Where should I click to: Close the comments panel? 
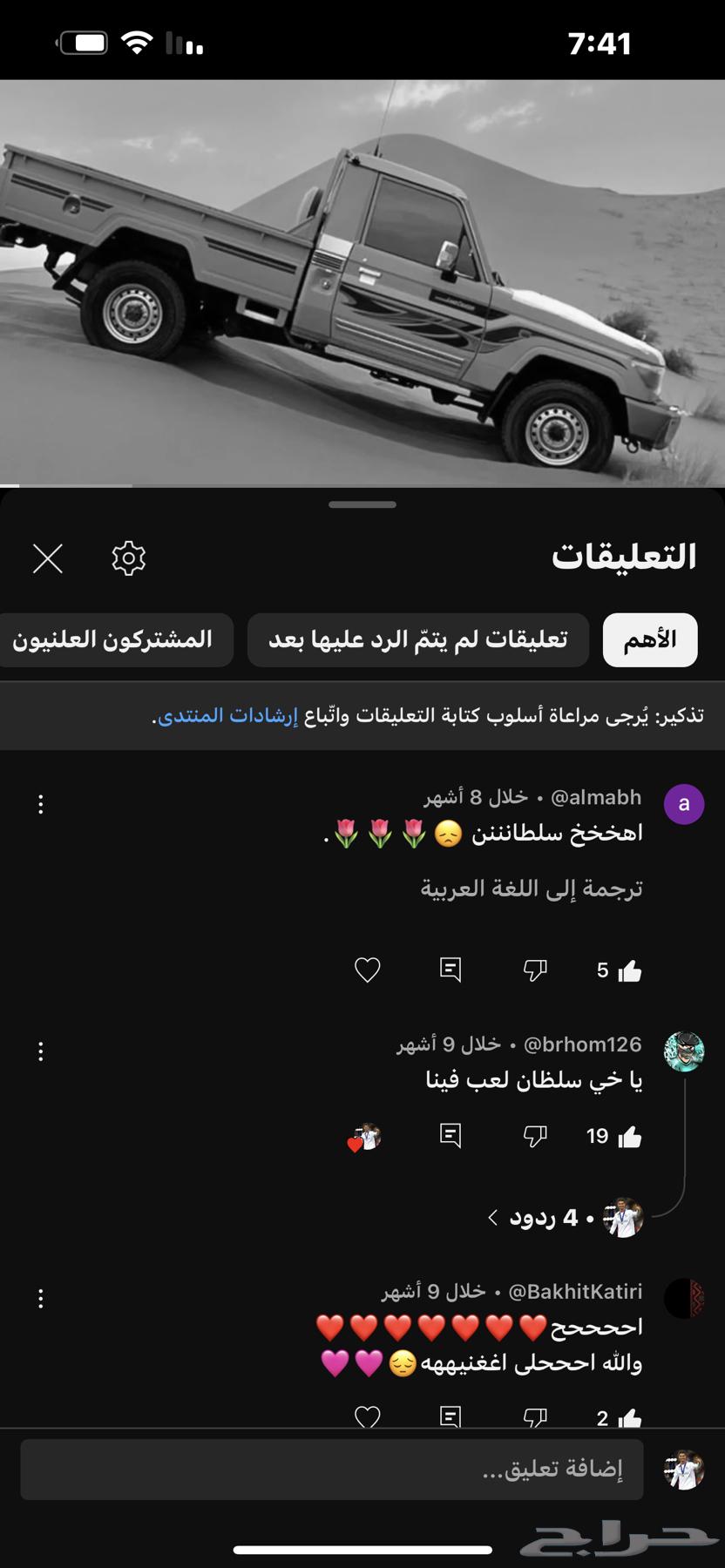click(48, 558)
